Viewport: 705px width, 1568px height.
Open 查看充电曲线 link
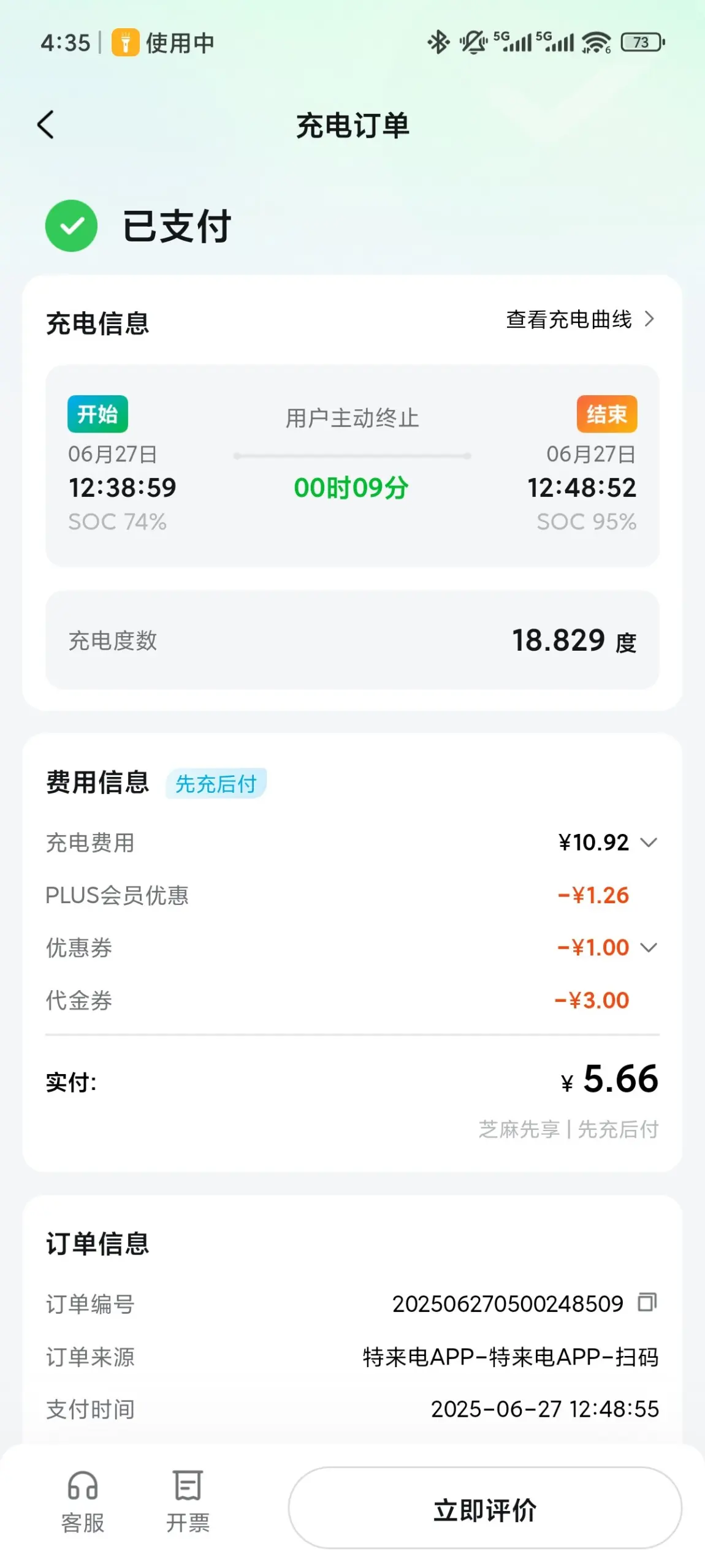click(x=580, y=319)
